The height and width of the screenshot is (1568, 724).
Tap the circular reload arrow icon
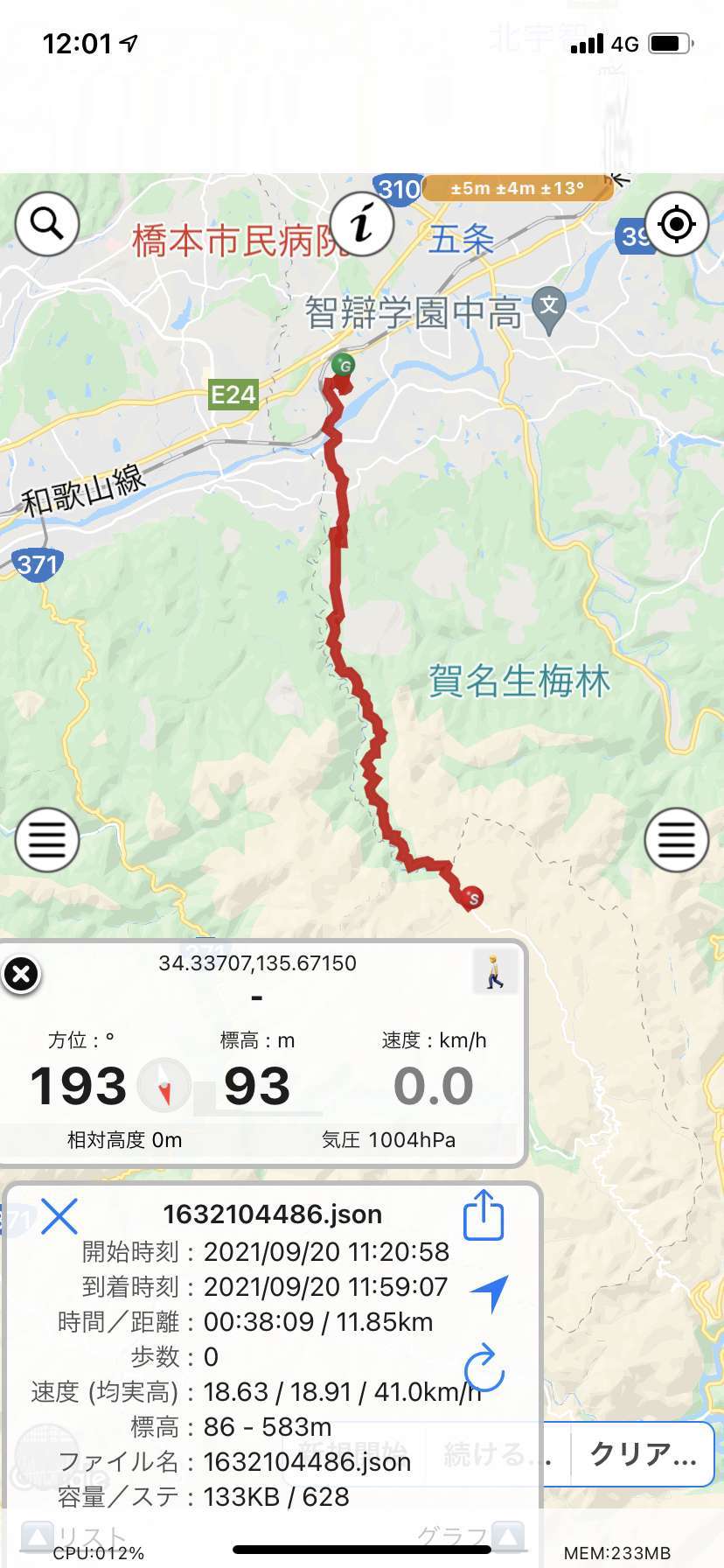[484, 1368]
